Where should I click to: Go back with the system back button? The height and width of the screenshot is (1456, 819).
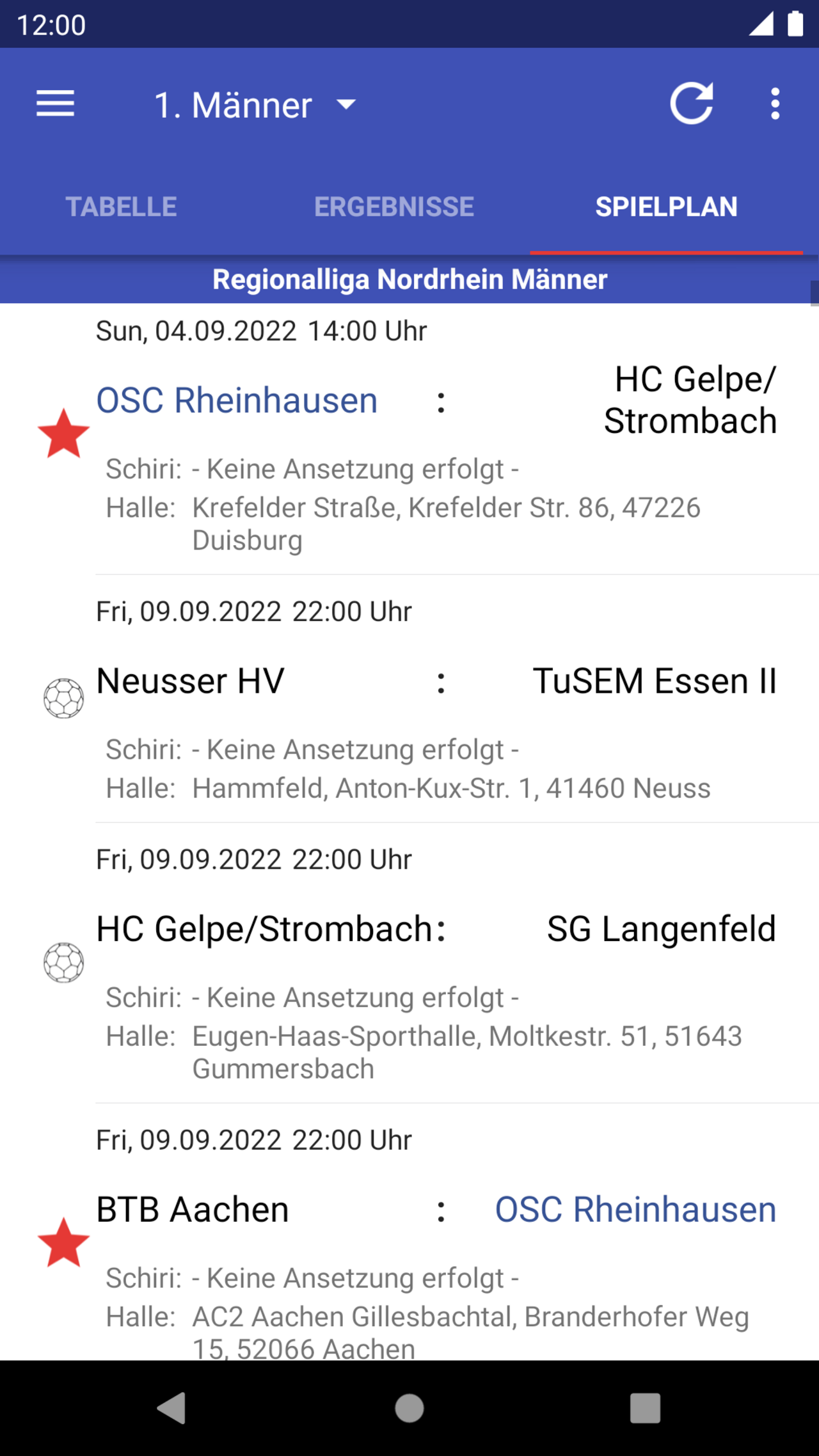pyautogui.click(x=171, y=1408)
